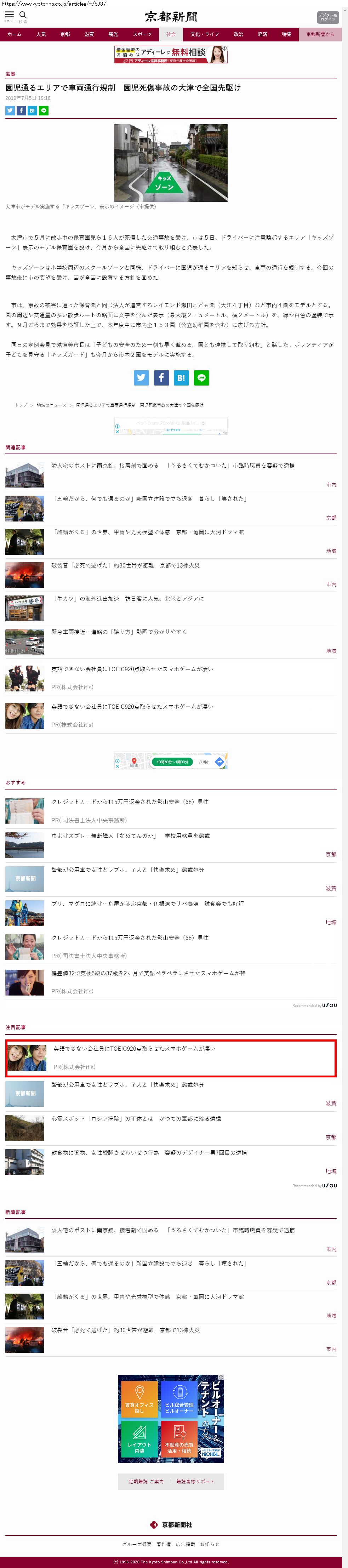
Task: Open the ブリ、マグロに続け サバ養殖 article
Action: tap(147, 904)
